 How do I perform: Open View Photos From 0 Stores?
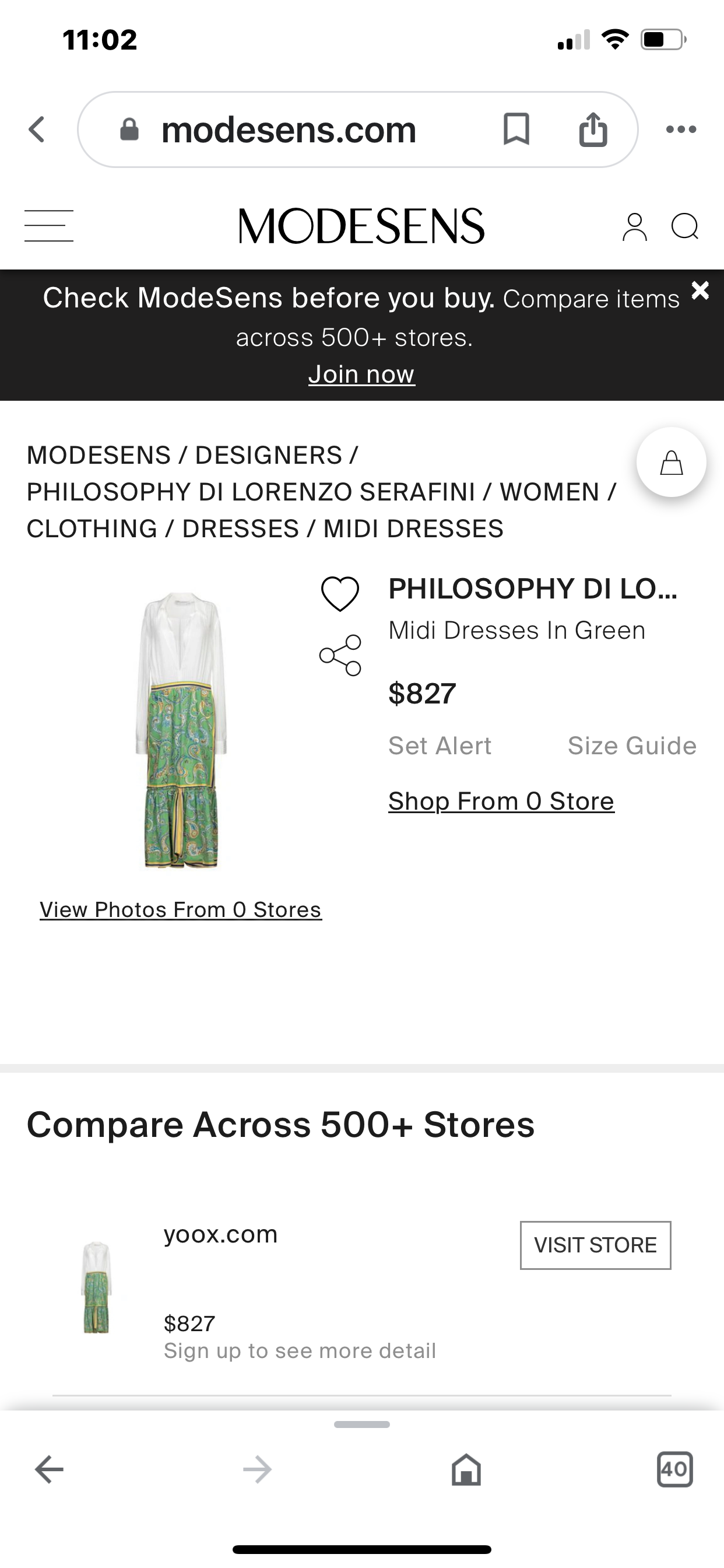181,909
